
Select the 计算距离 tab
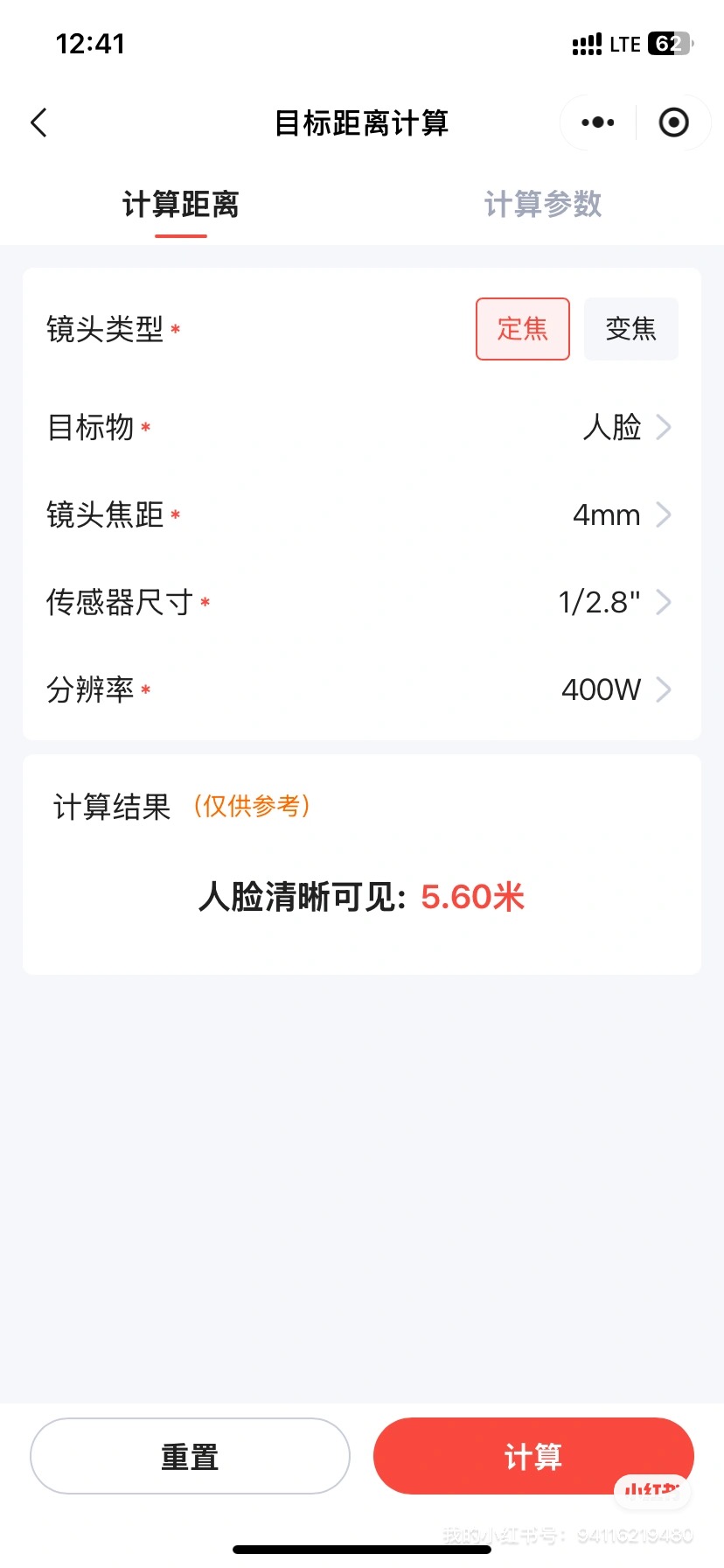[x=181, y=205]
